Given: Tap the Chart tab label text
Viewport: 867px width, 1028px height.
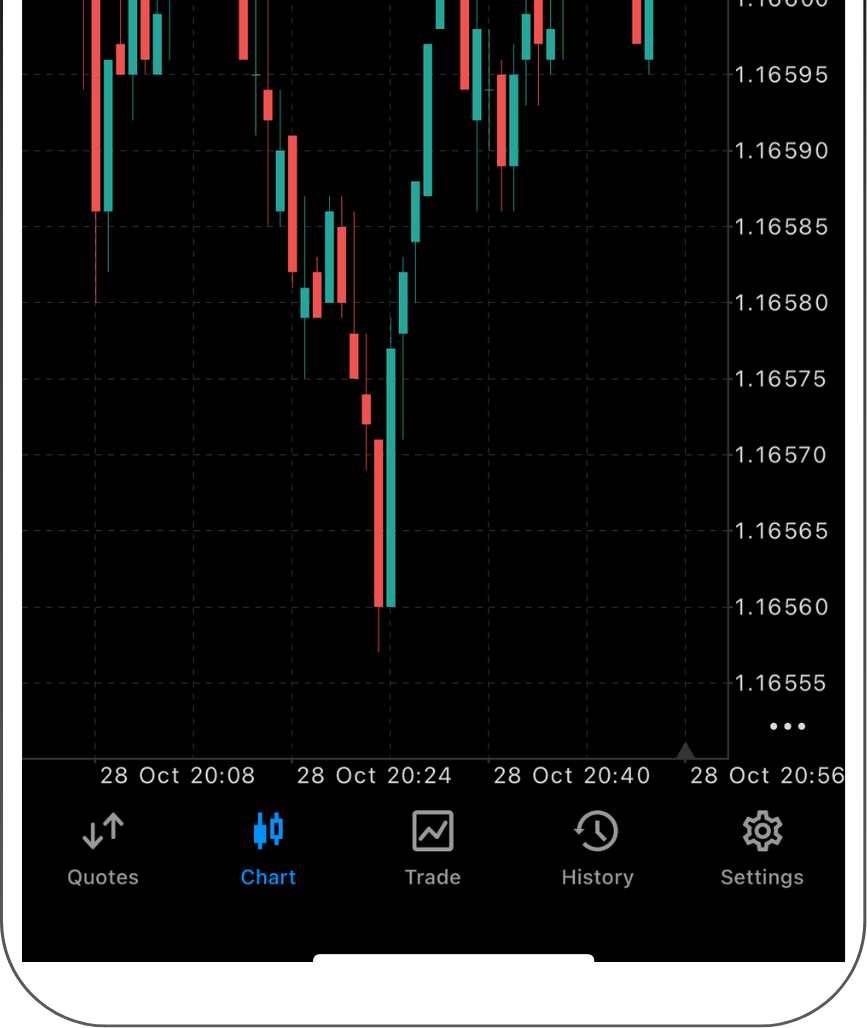Looking at the screenshot, I should pyautogui.click(x=268, y=877).
